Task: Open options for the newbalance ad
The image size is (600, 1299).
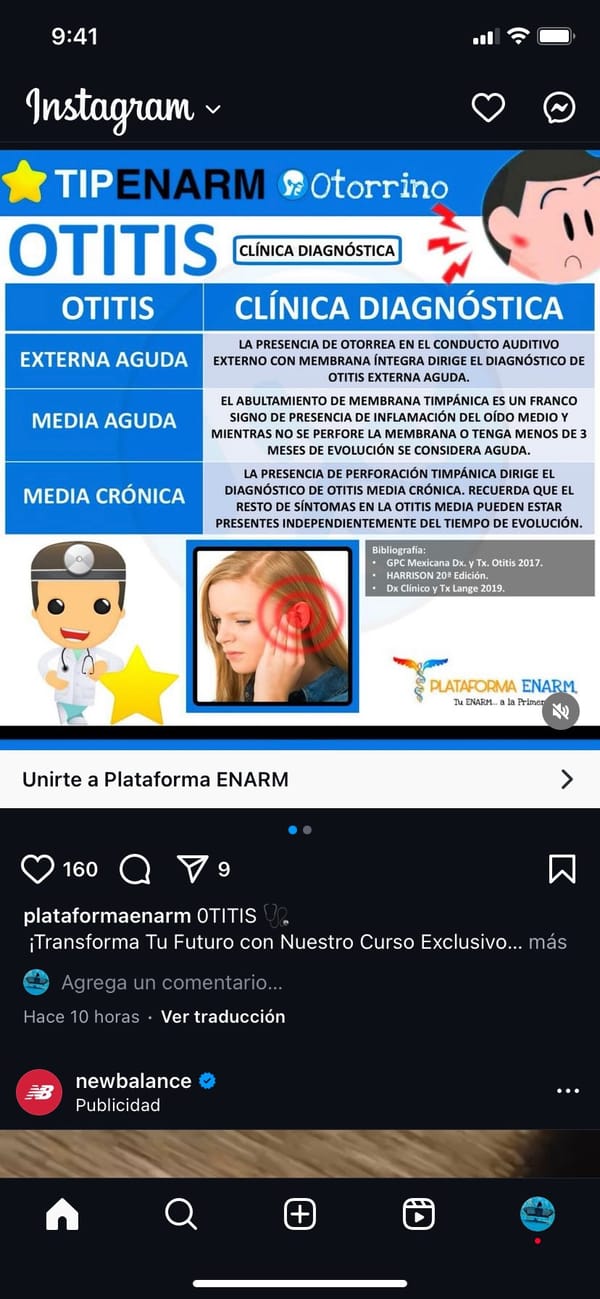Action: pyautogui.click(x=568, y=1091)
